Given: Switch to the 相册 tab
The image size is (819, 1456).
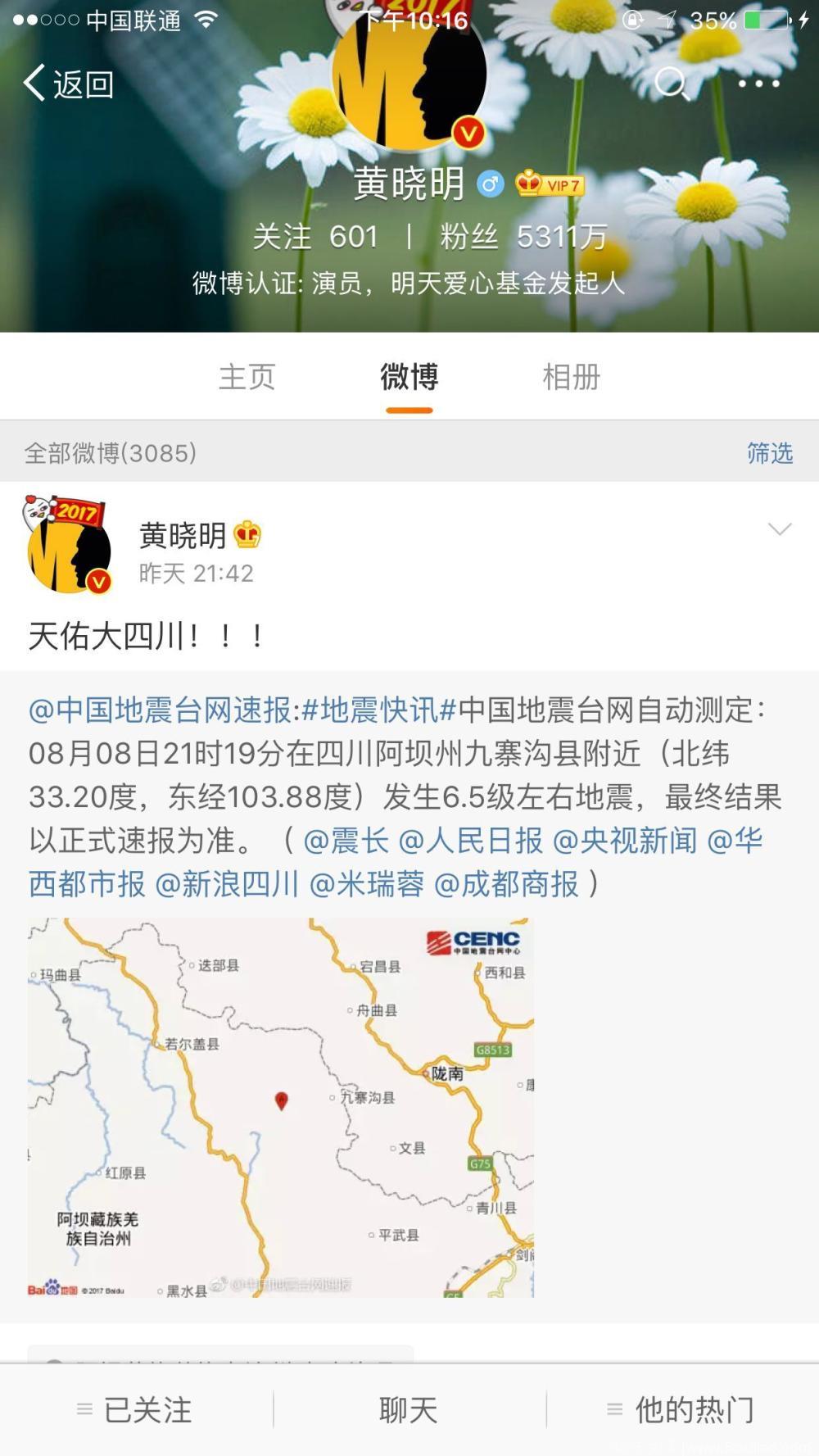Looking at the screenshot, I should click(571, 377).
